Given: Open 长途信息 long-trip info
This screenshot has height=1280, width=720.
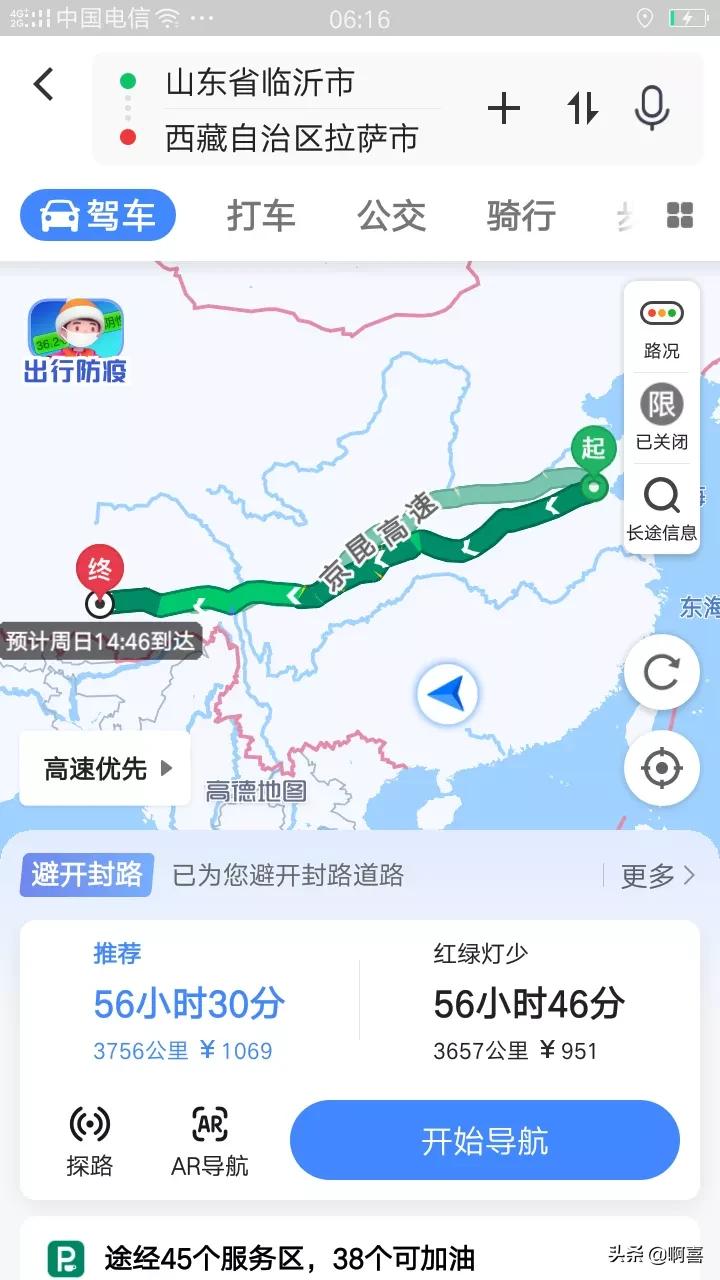Looking at the screenshot, I should 662,508.
